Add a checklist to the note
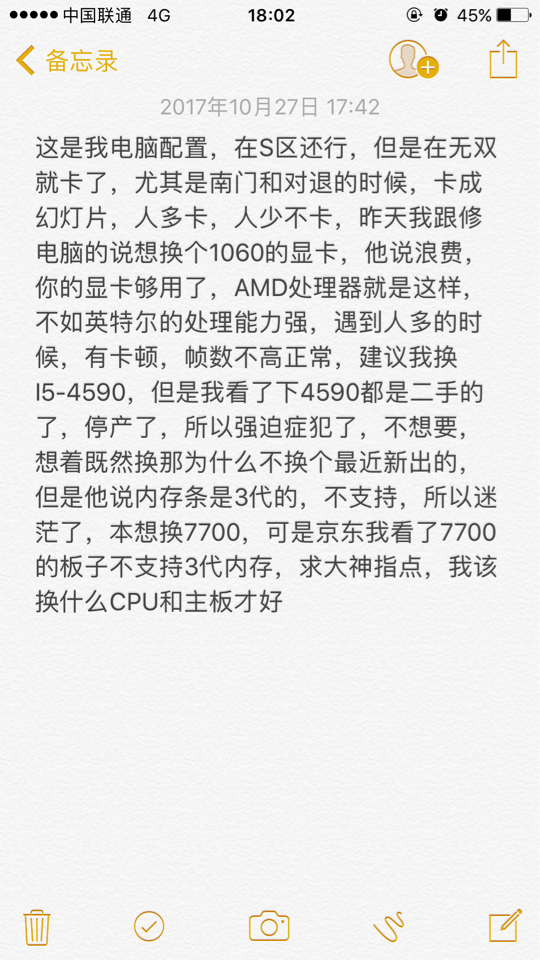This screenshot has height=960, width=540. (x=149, y=926)
